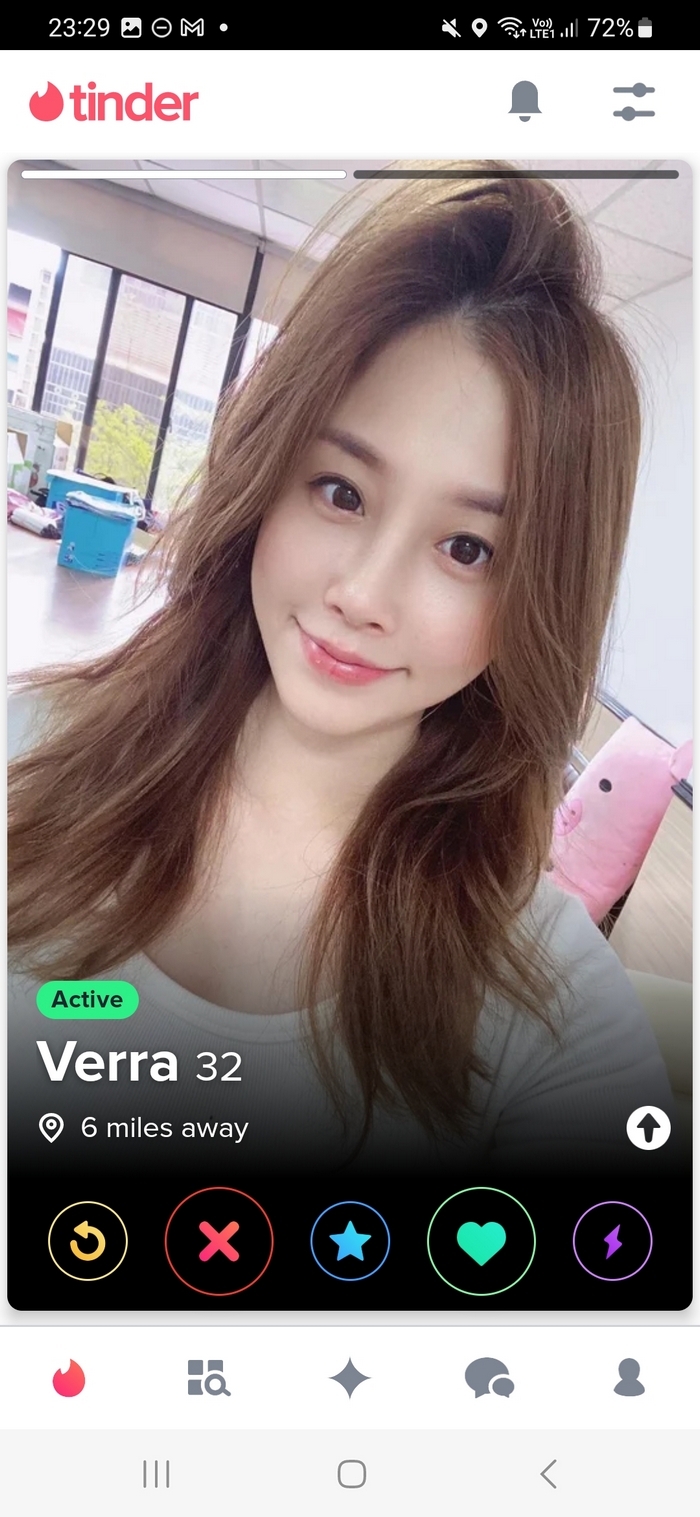This screenshot has height=1517, width=700.
Task: Like Verra with the green heart
Action: pyautogui.click(x=481, y=1241)
